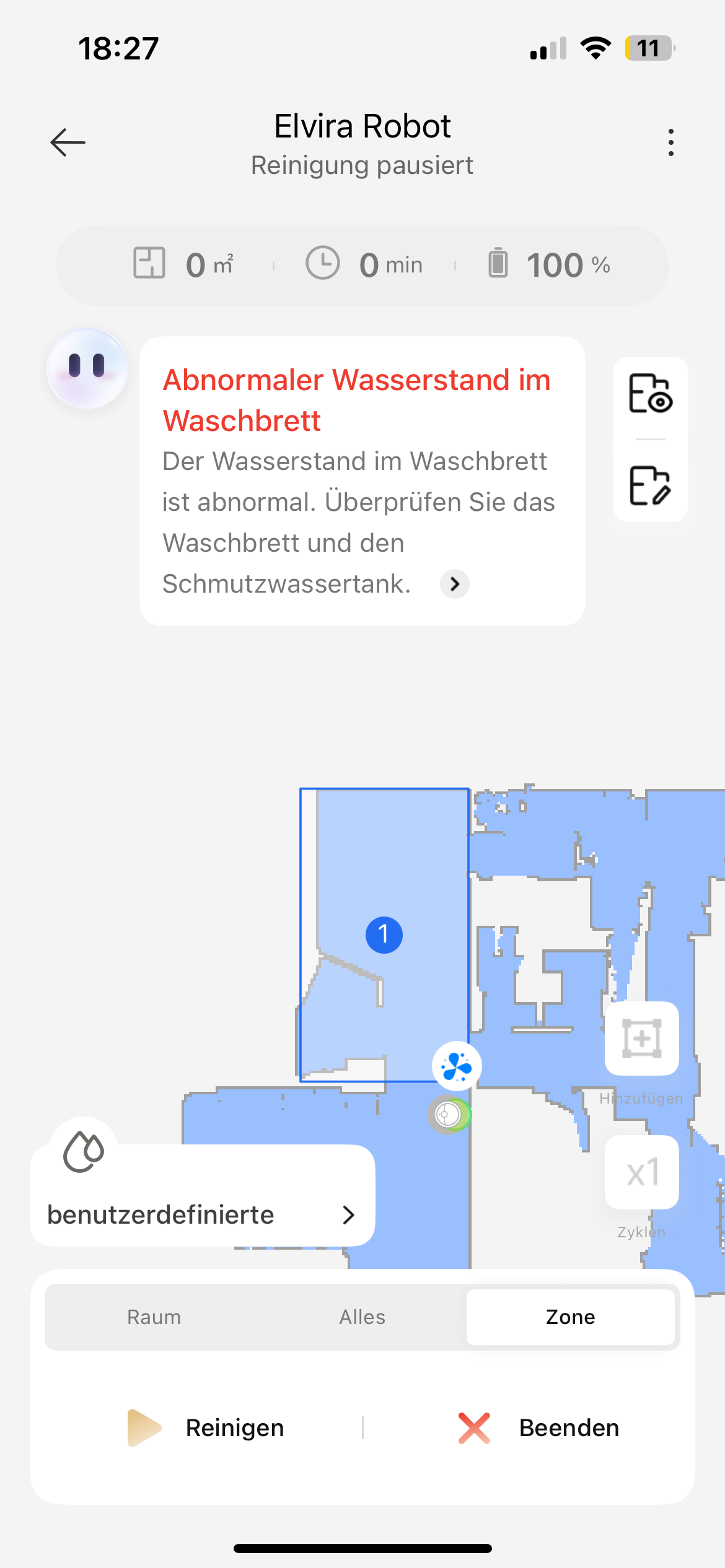Resume cleaning with Reinigen

[x=206, y=1428]
